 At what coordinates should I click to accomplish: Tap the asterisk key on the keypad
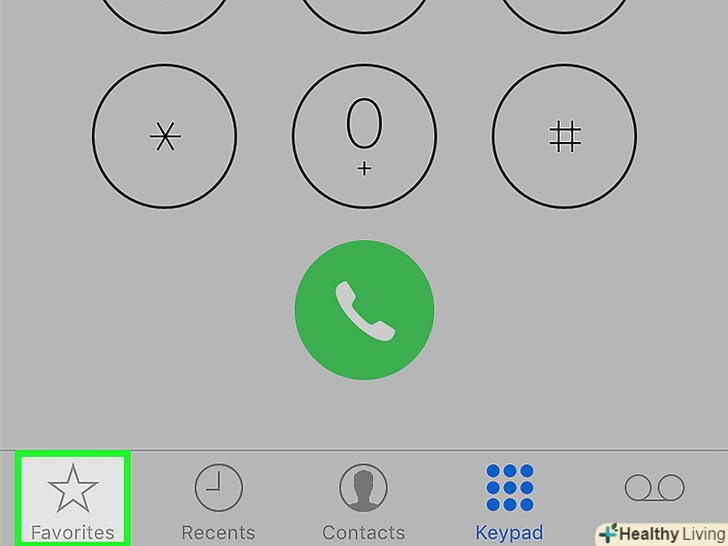tap(164, 137)
